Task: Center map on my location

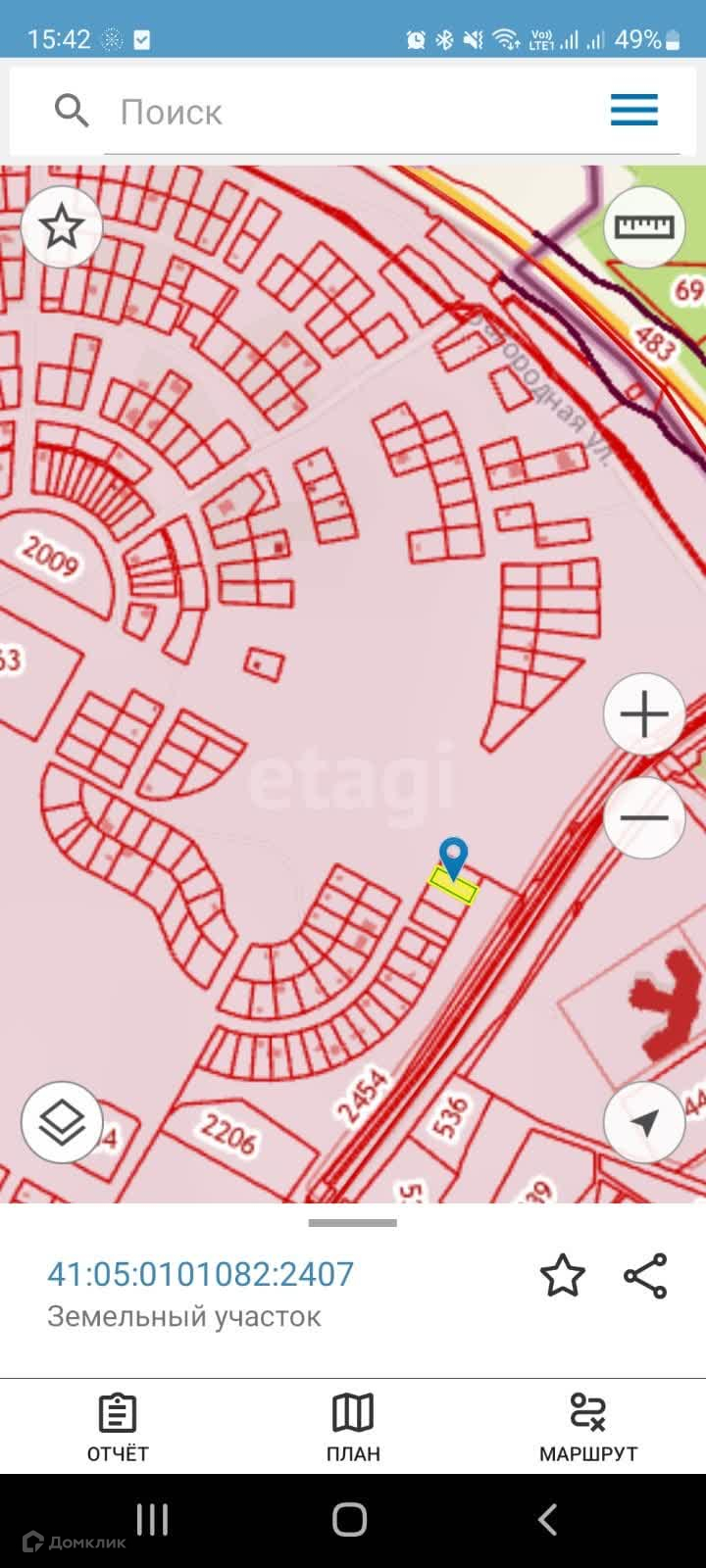Action: [644, 1122]
